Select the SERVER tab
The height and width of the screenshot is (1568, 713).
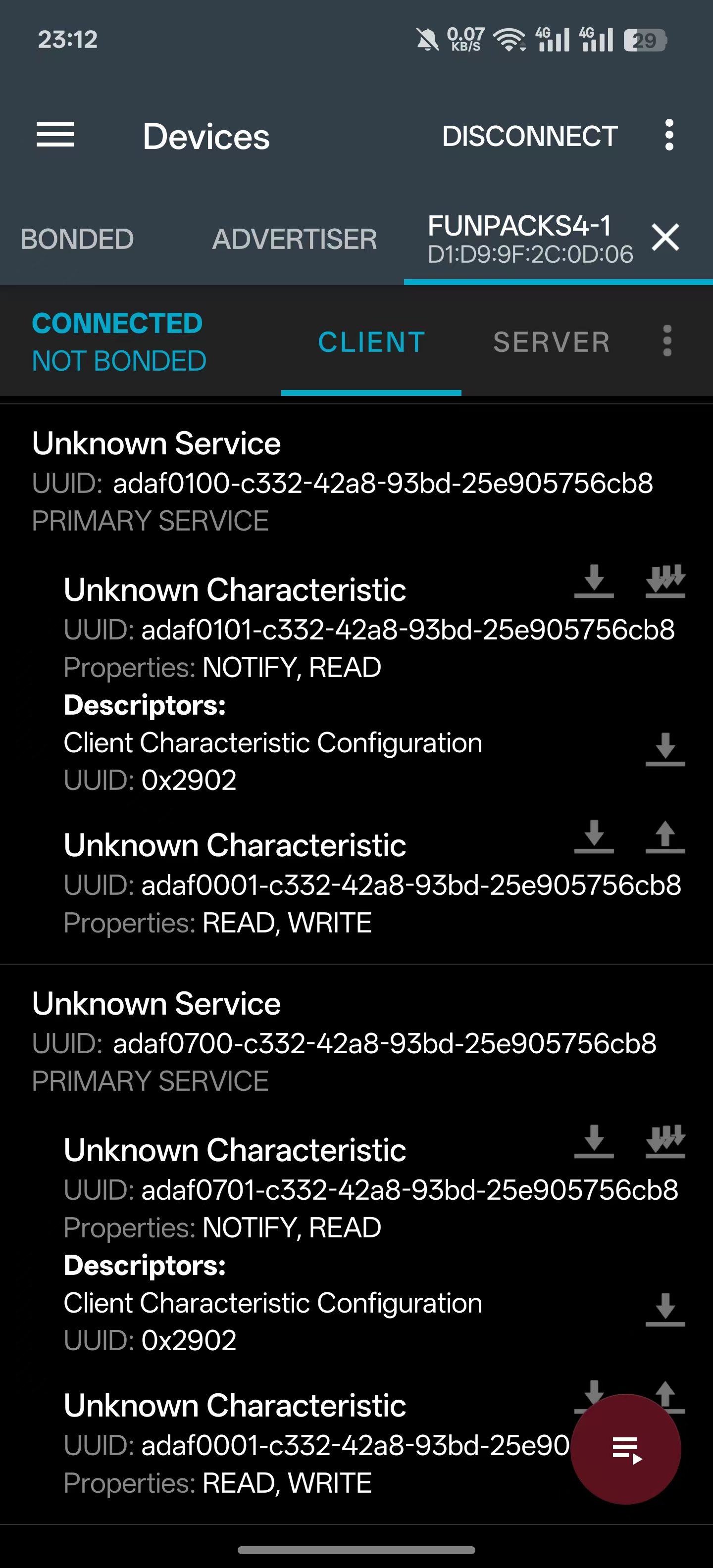[x=552, y=342]
